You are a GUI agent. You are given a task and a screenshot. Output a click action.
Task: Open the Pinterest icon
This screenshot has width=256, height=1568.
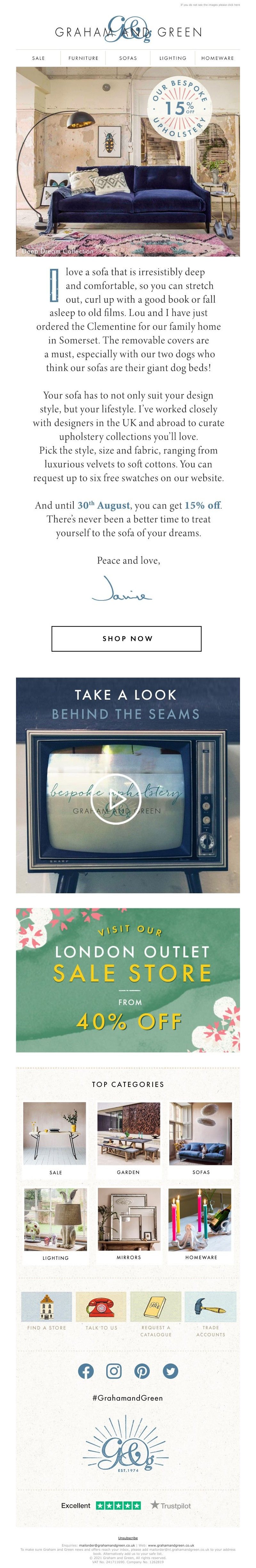coord(142,1371)
